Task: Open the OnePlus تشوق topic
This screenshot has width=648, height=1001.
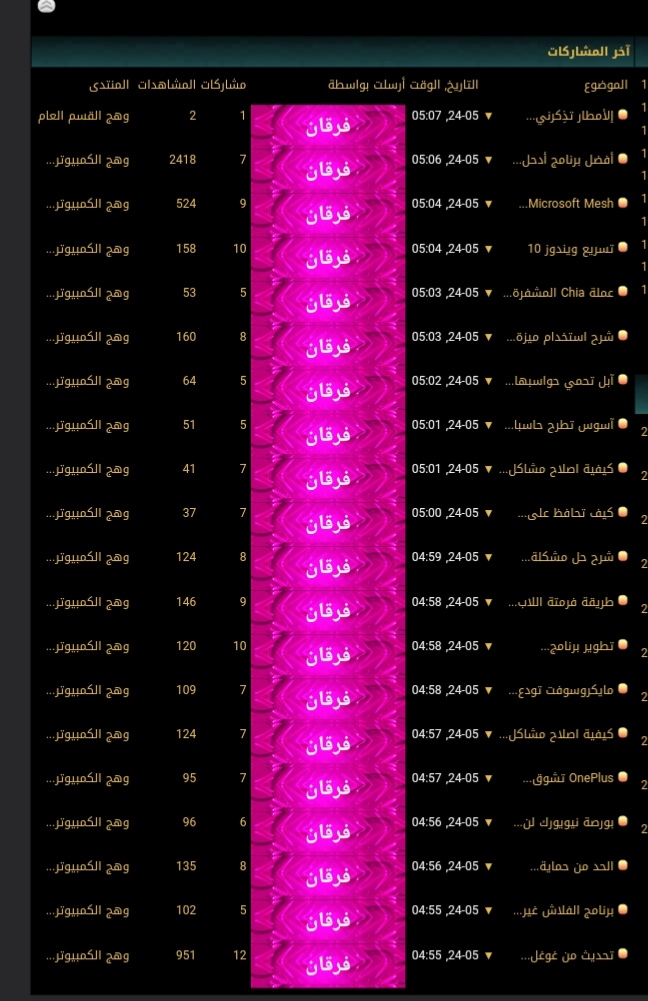Action: pos(567,778)
